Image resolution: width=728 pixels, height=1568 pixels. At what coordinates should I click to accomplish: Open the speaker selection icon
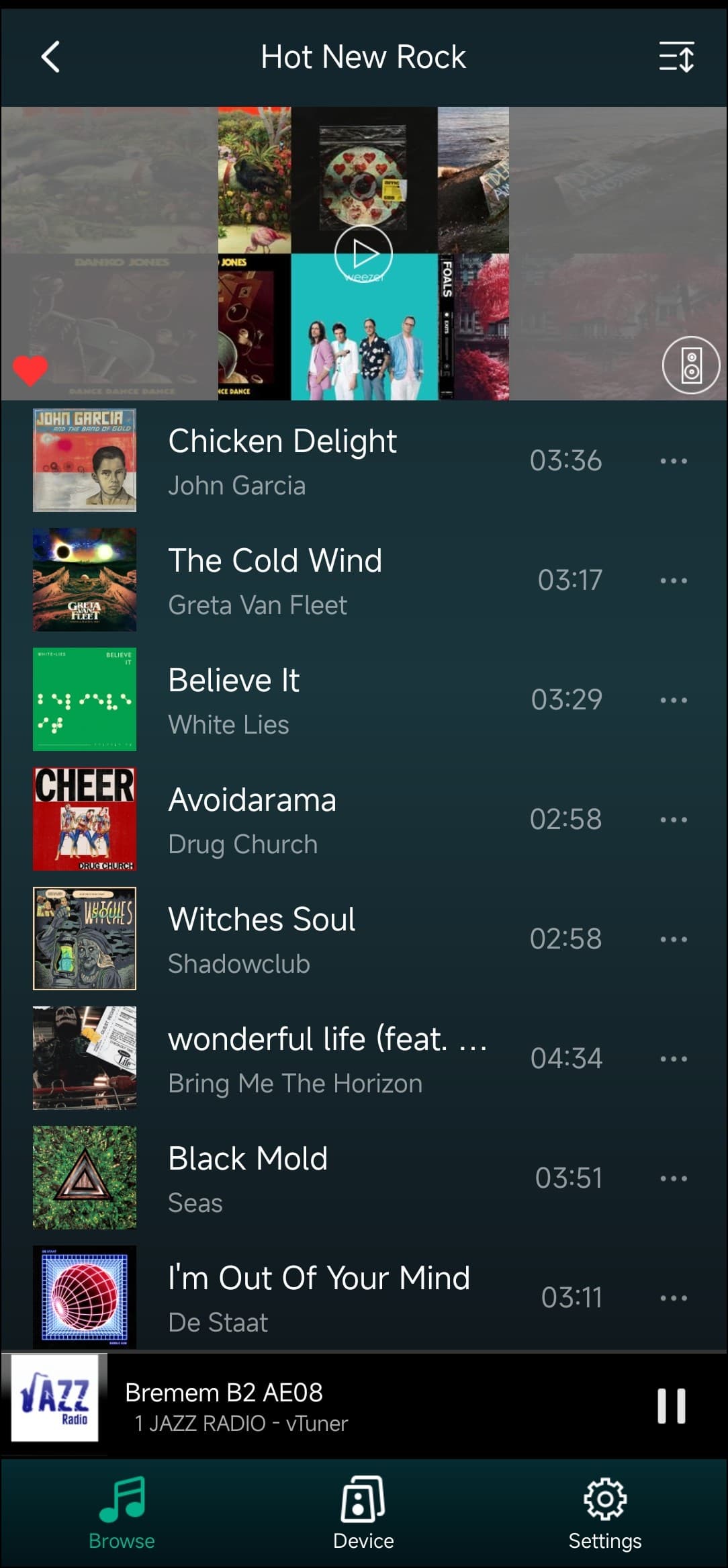pyautogui.click(x=690, y=365)
